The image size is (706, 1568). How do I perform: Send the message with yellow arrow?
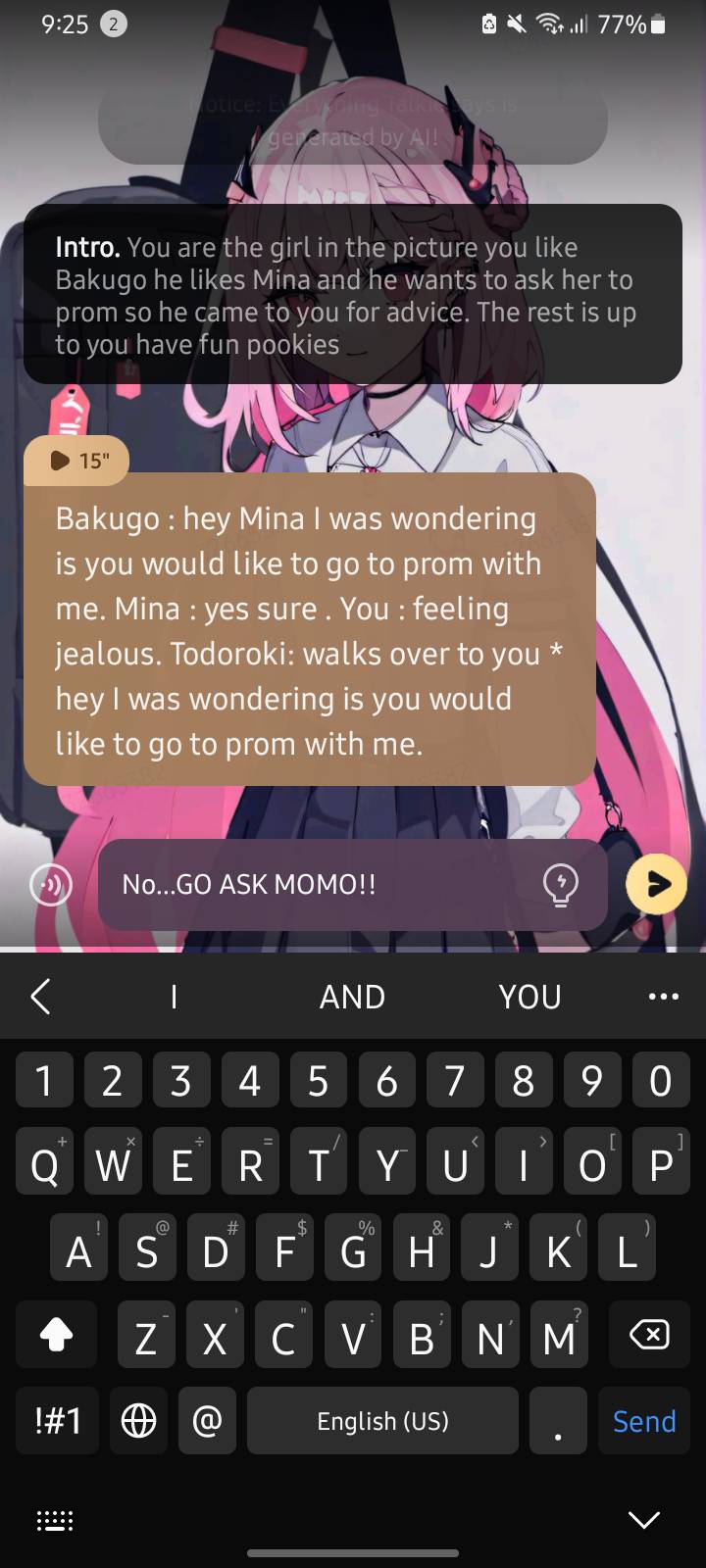656,884
